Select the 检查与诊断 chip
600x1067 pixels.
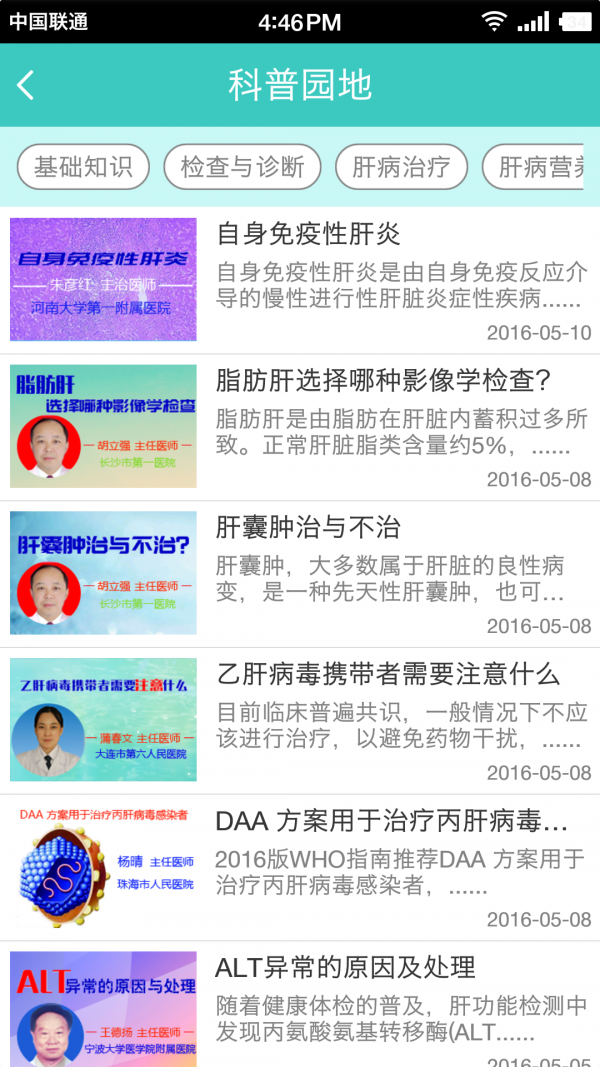pos(242,167)
